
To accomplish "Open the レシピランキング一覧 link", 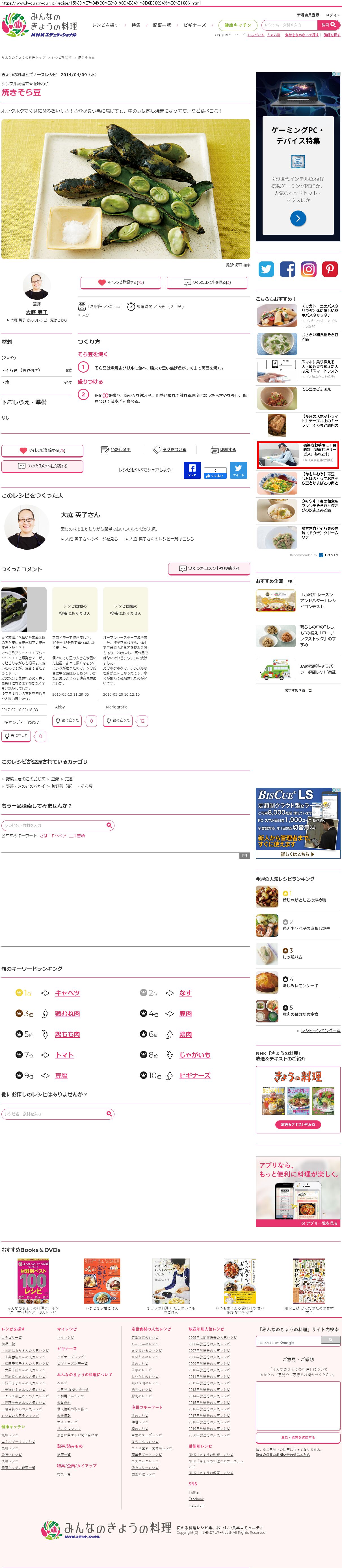I will 320,1030.
